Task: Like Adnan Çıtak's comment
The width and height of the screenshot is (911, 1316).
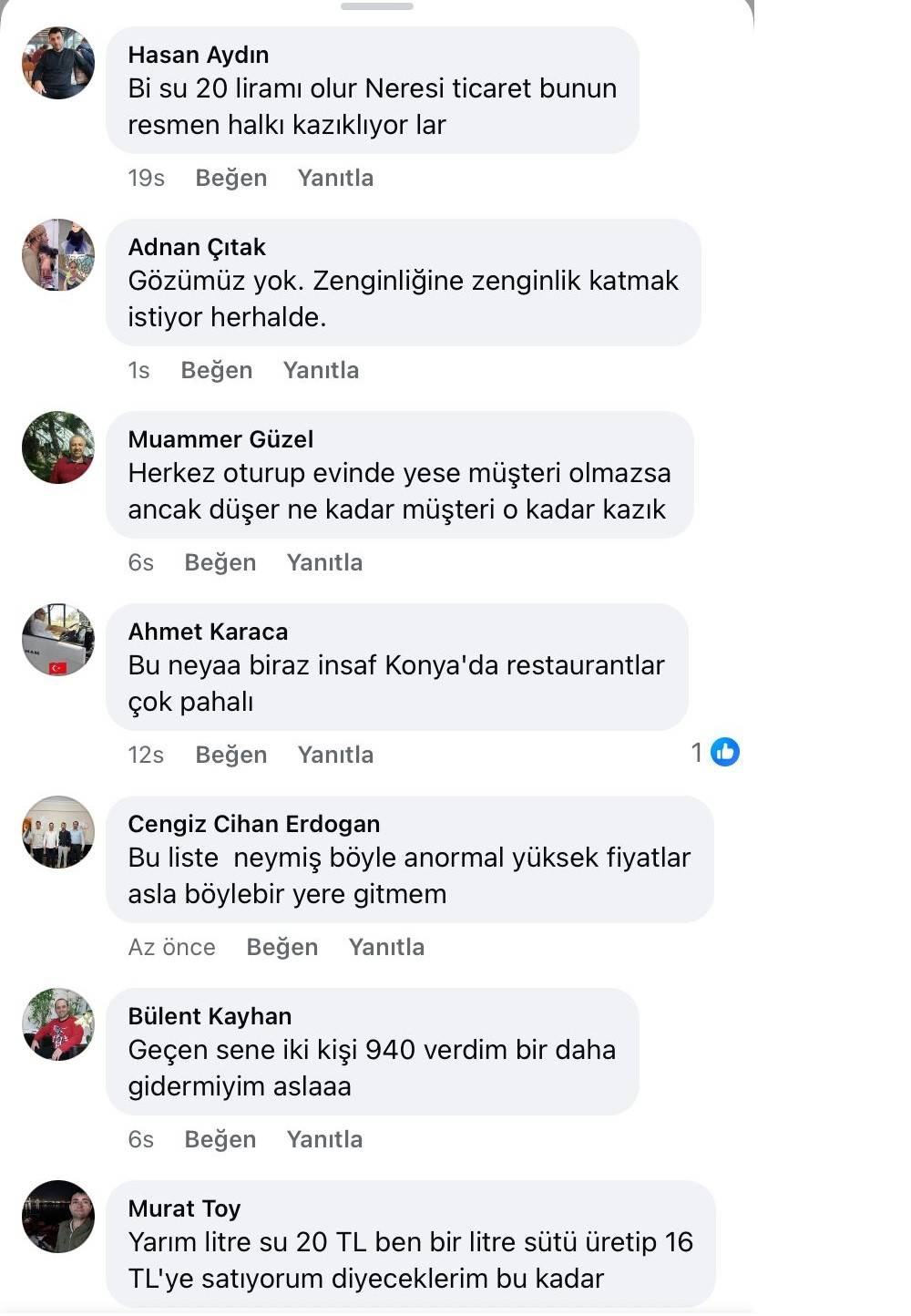Action: (x=216, y=370)
